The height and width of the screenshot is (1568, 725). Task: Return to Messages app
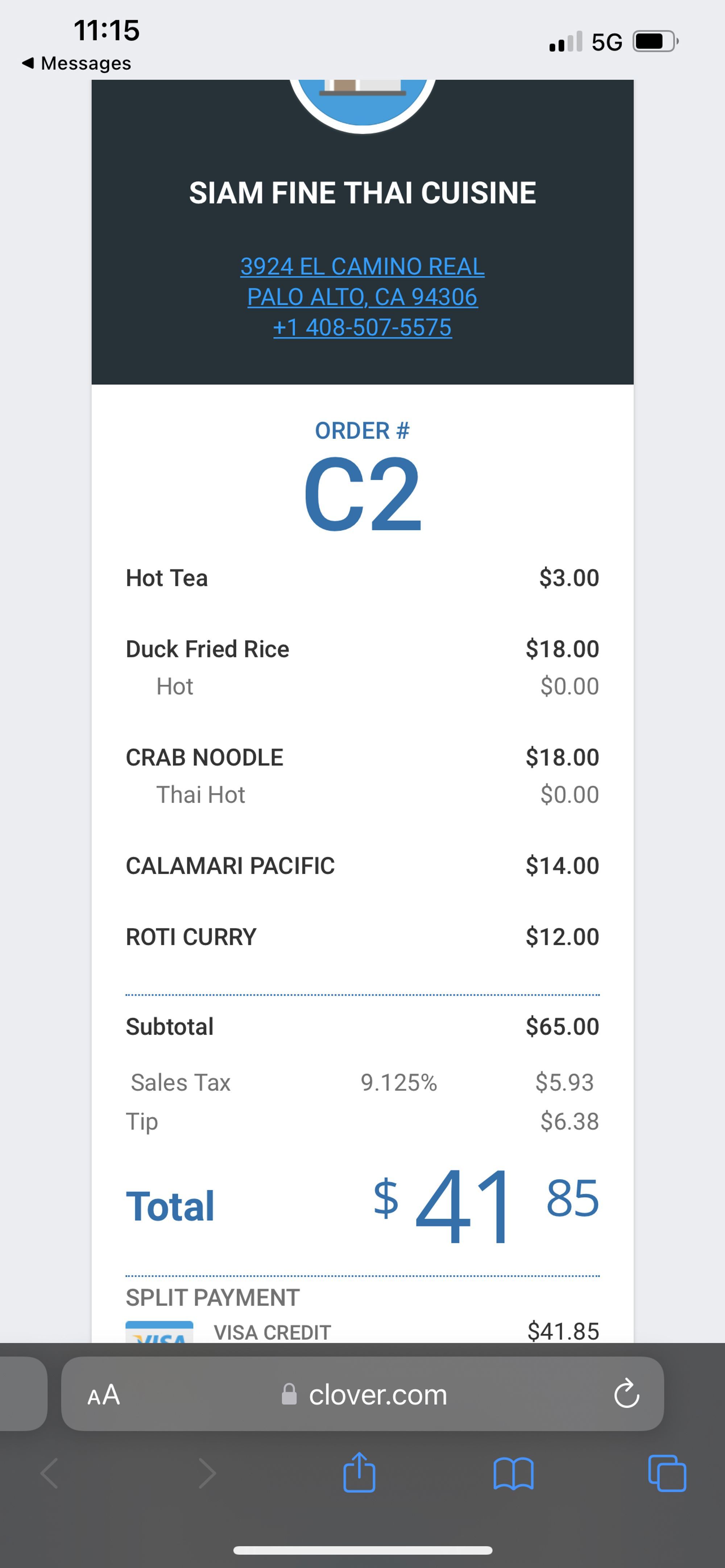77,63
